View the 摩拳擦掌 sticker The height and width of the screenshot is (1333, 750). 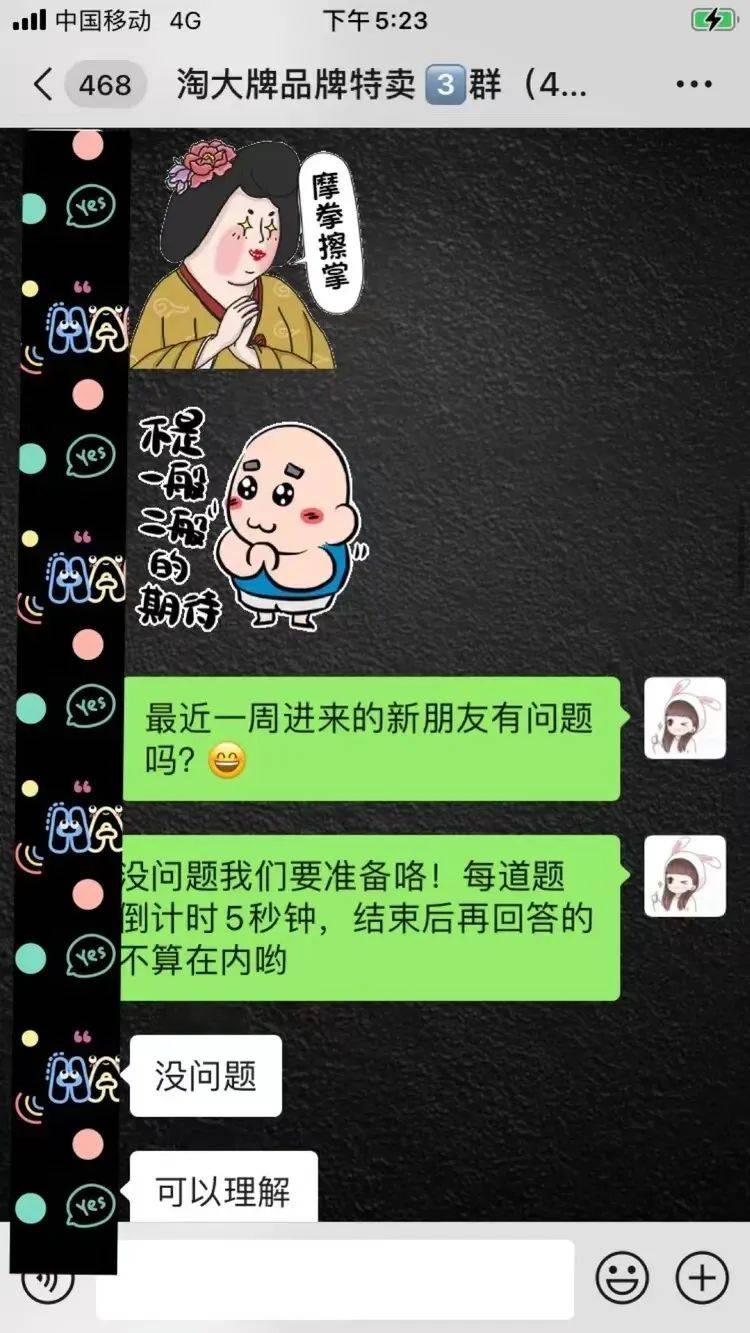pos(245,252)
